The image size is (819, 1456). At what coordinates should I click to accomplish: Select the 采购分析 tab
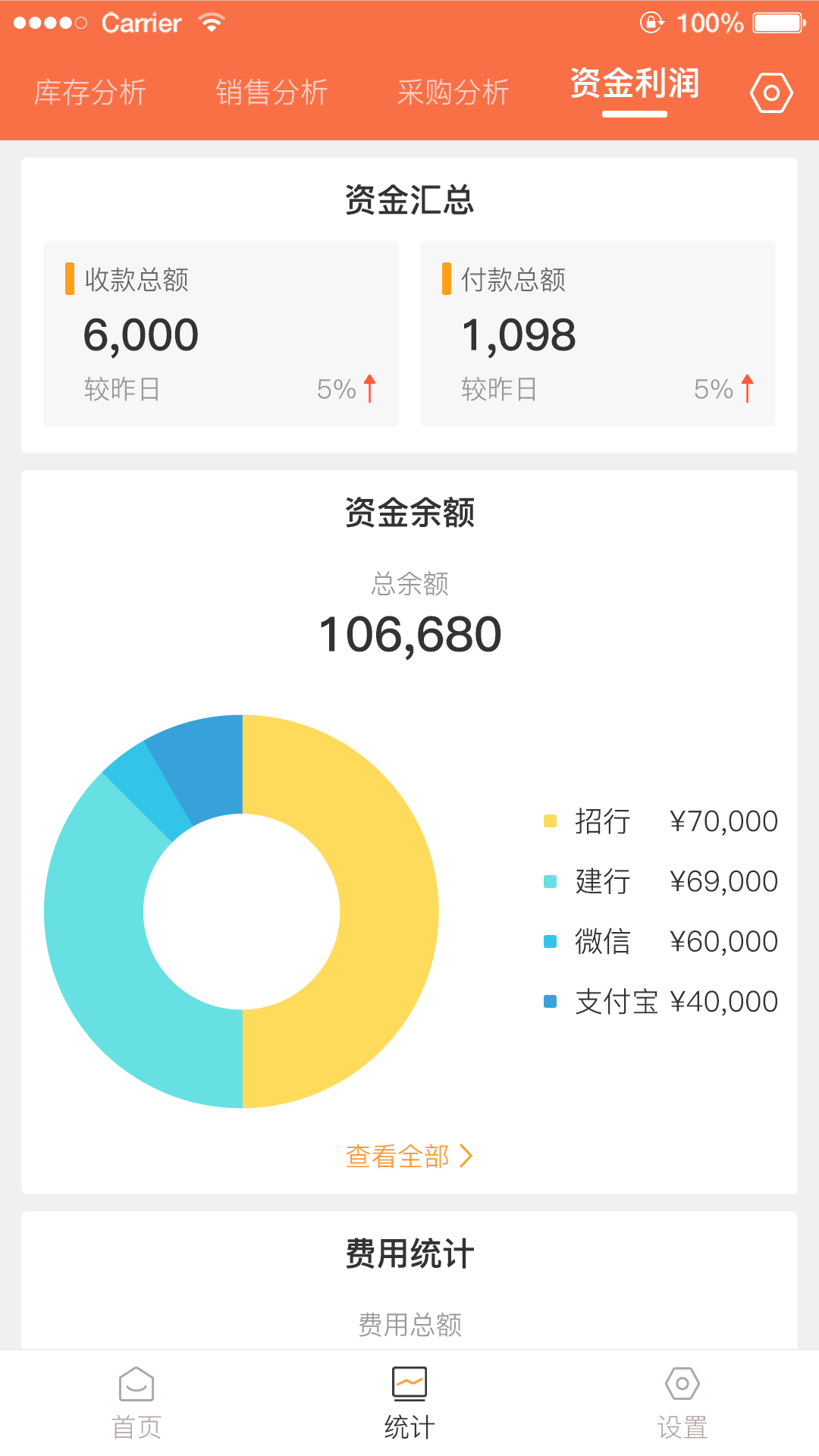click(453, 93)
